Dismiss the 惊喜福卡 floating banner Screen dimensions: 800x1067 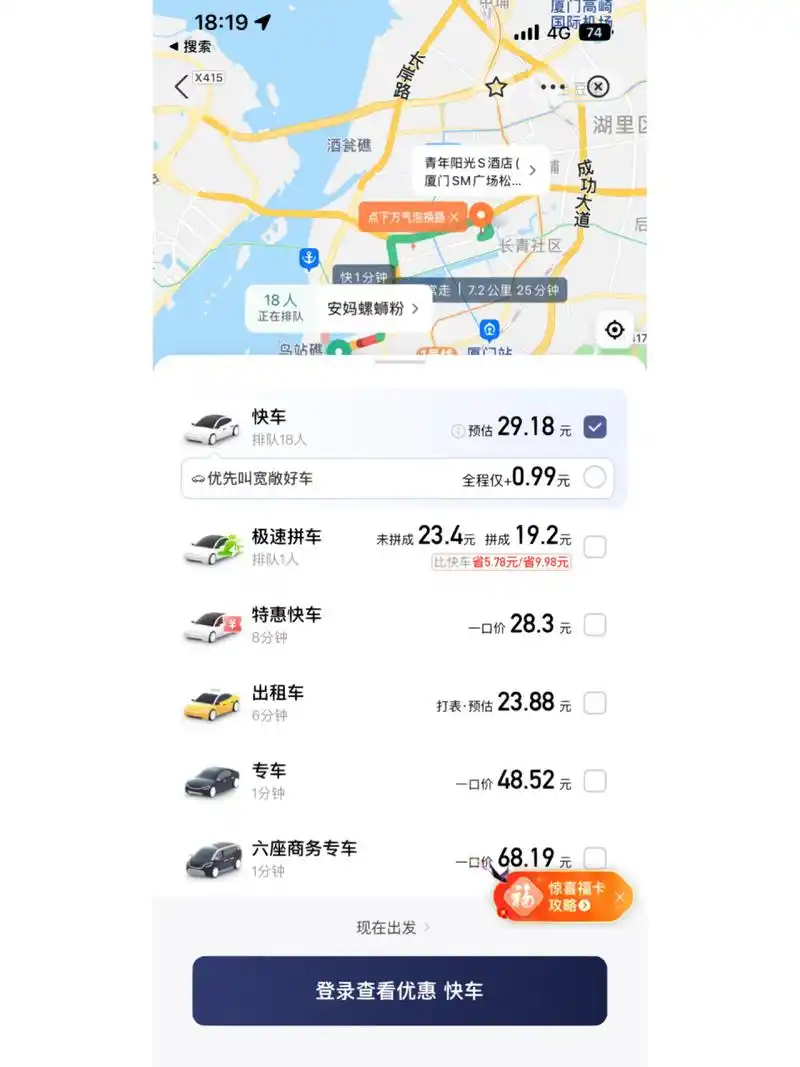click(x=620, y=897)
